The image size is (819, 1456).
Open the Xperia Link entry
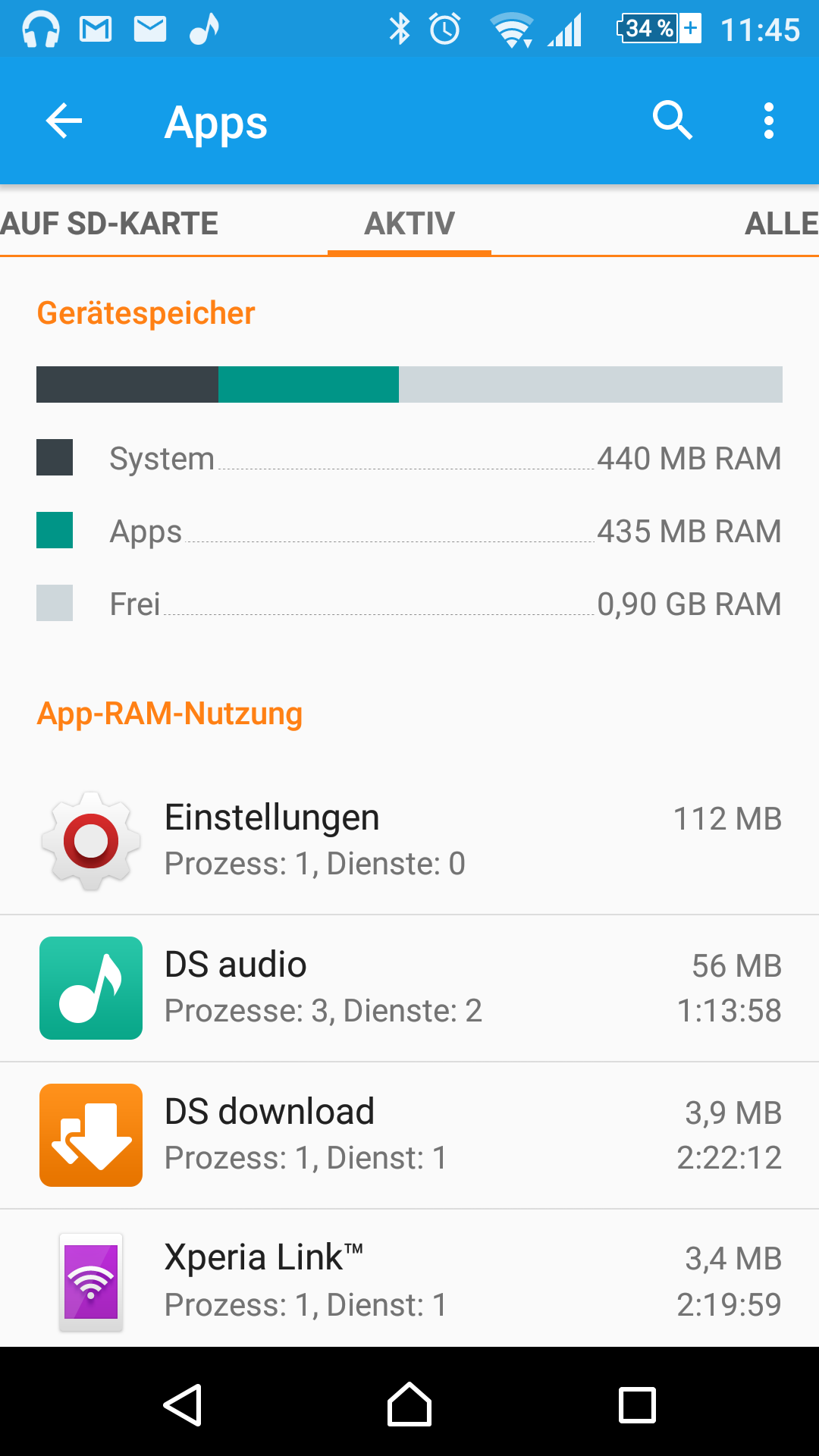coord(409,1280)
